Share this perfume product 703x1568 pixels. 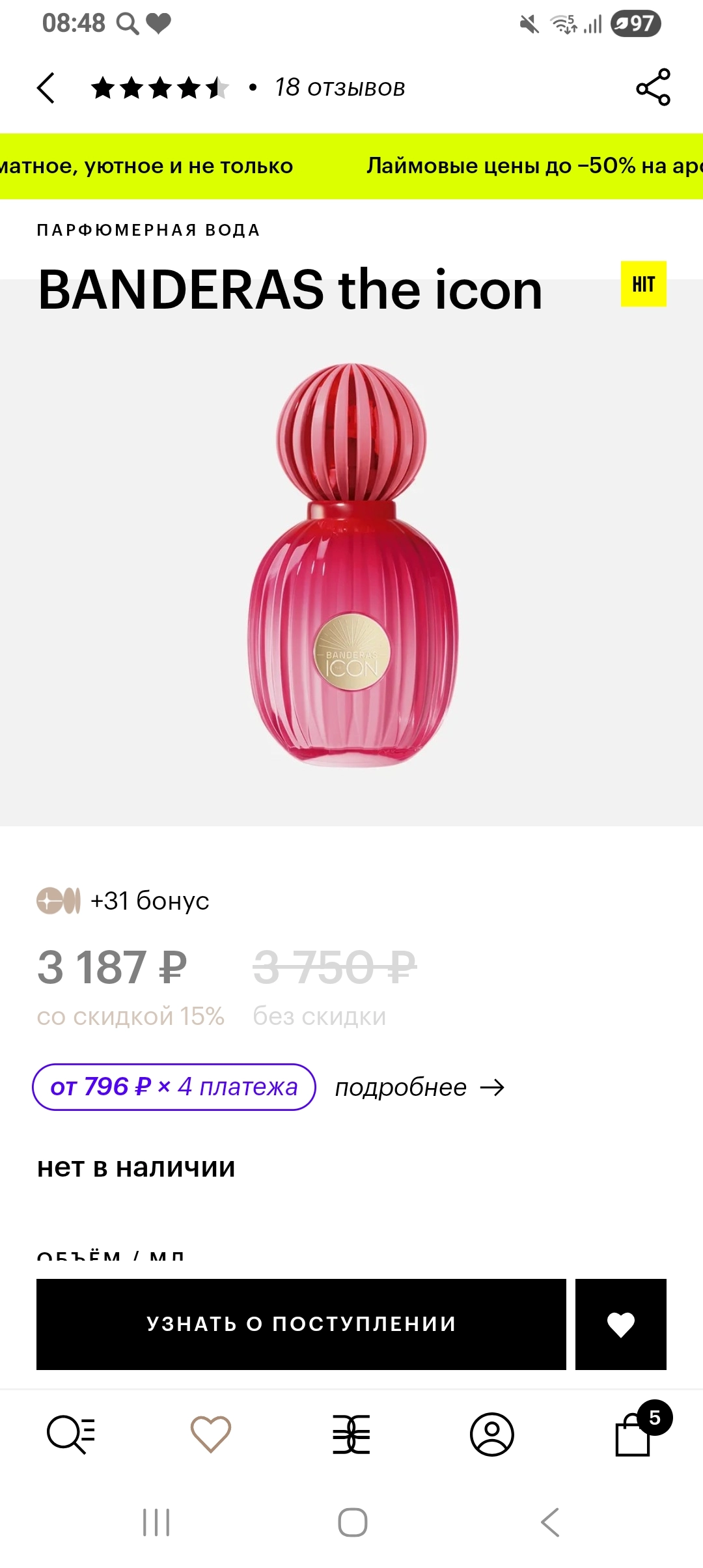pos(653,87)
